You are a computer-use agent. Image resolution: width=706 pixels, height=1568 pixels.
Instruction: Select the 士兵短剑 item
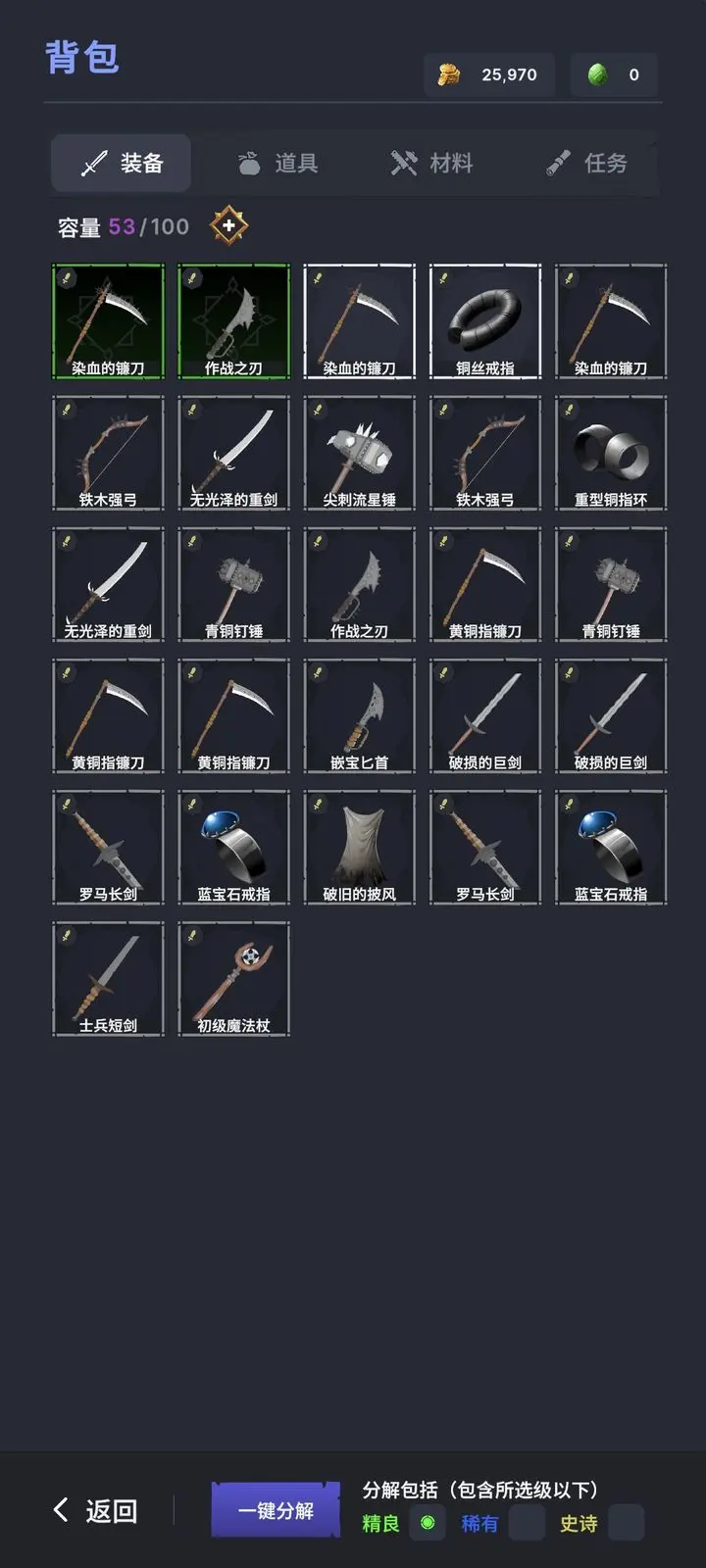[x=108, y=978]
